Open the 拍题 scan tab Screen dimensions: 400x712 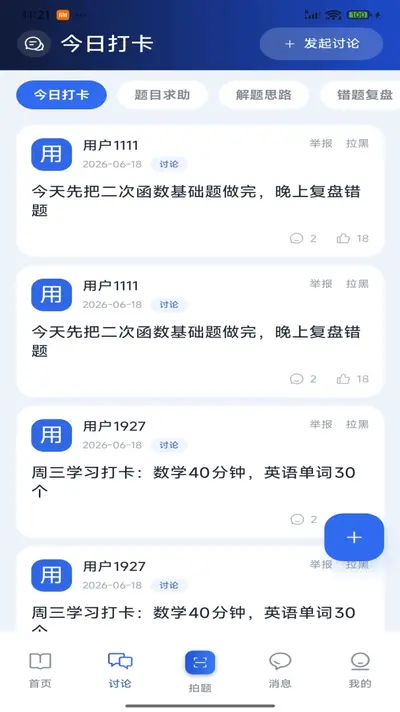click(x=200, y=672)
